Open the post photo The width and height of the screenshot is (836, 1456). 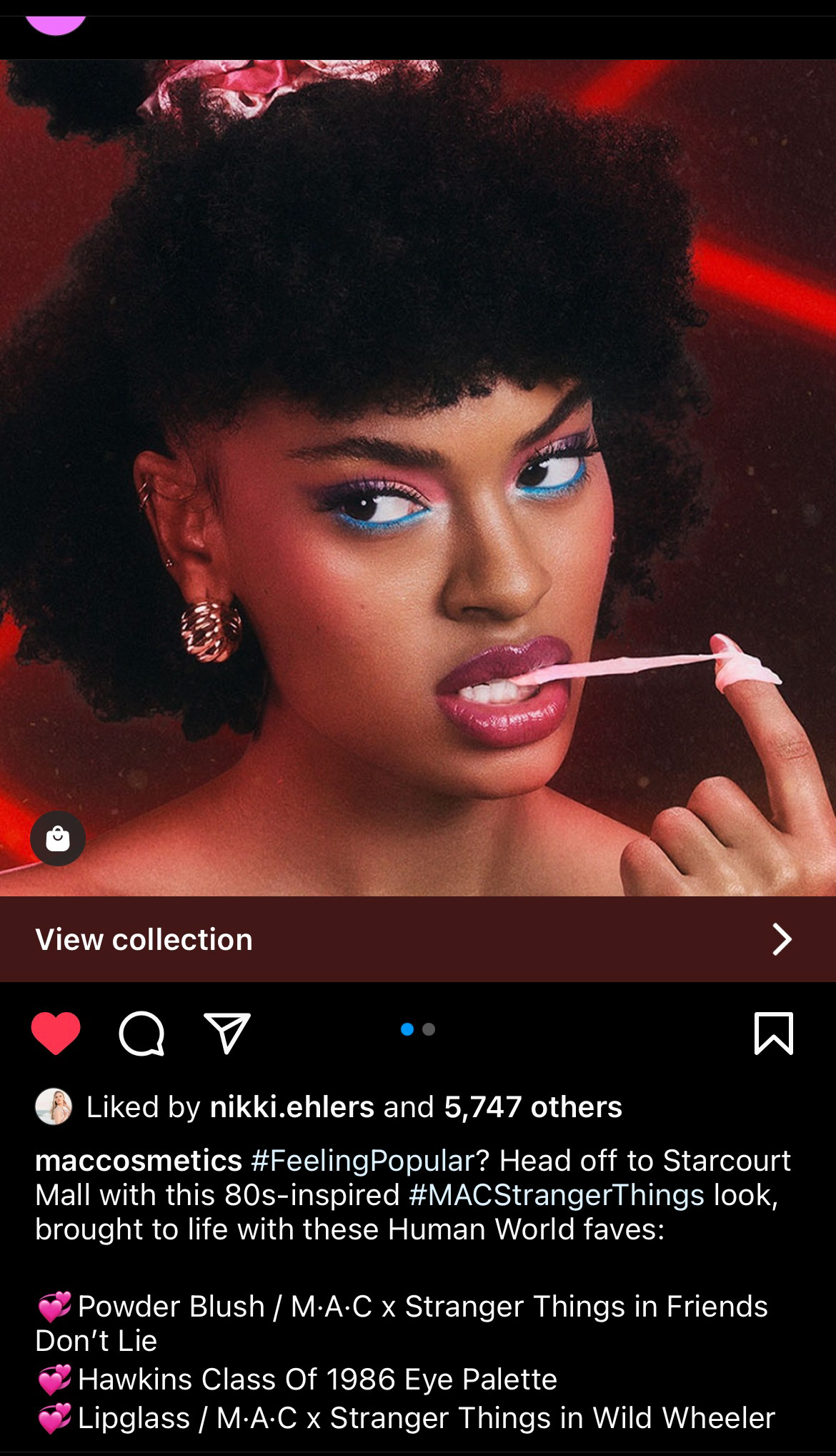pos(418,477)
